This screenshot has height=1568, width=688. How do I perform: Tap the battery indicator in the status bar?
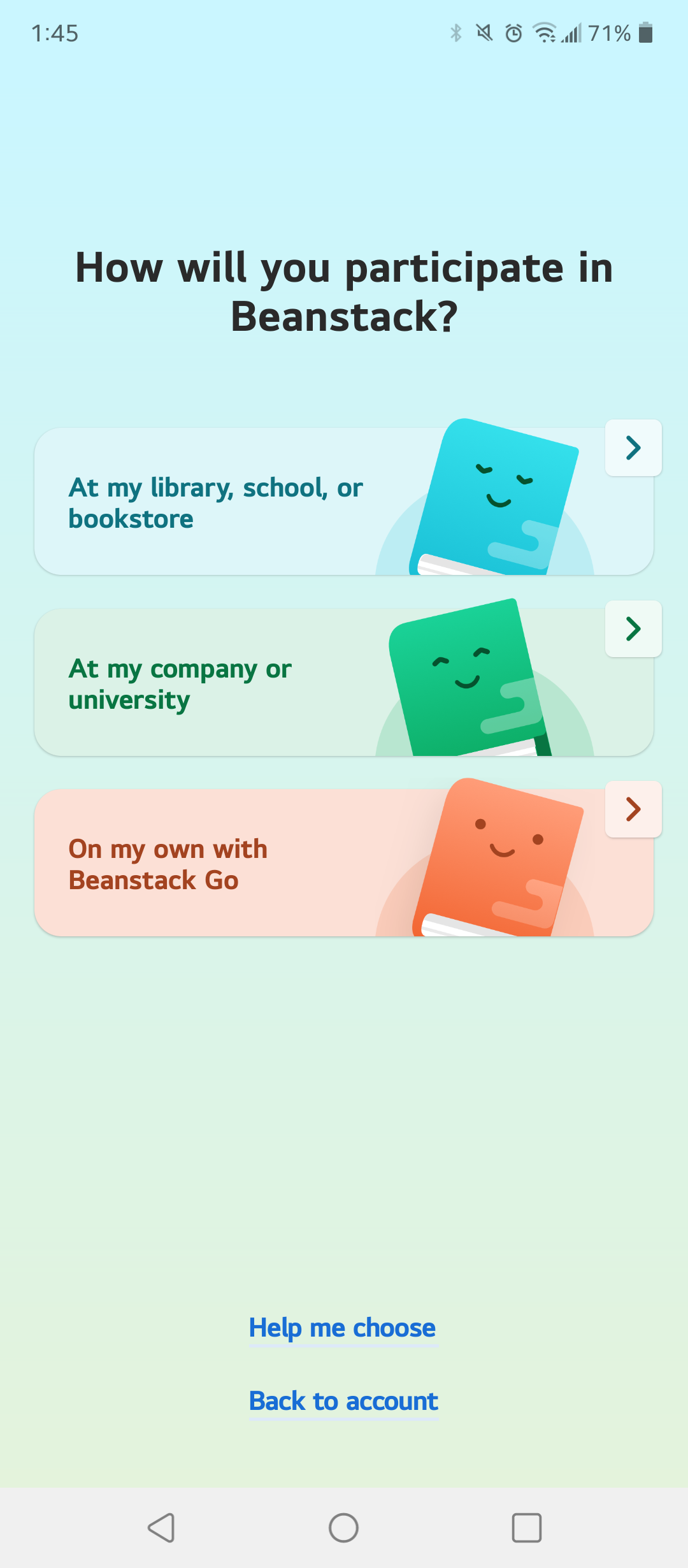point(645,34)
